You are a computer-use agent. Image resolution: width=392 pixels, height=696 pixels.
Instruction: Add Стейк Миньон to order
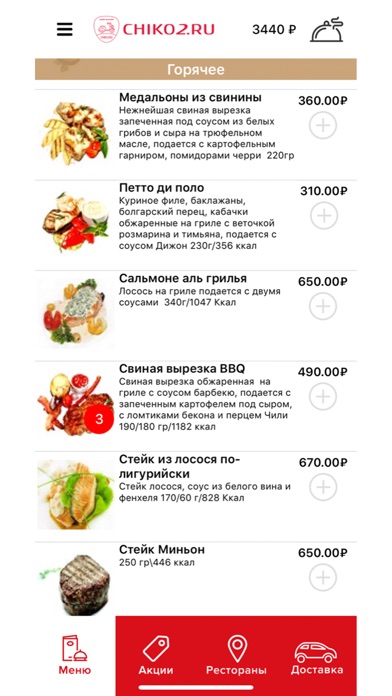[323, 577]
